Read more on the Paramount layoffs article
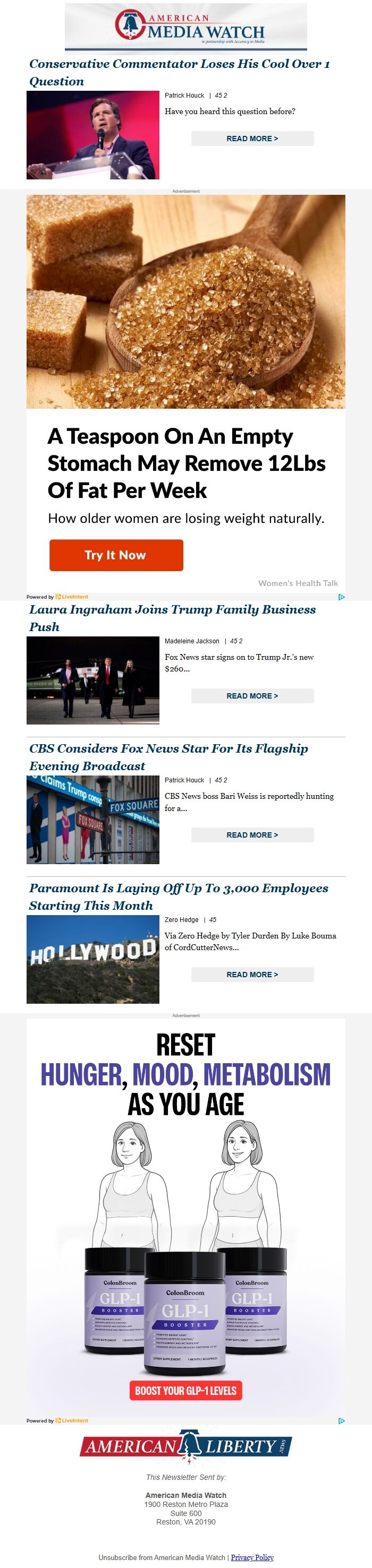The width and height of the screenshot is (372, 1568). click(252, 974)
